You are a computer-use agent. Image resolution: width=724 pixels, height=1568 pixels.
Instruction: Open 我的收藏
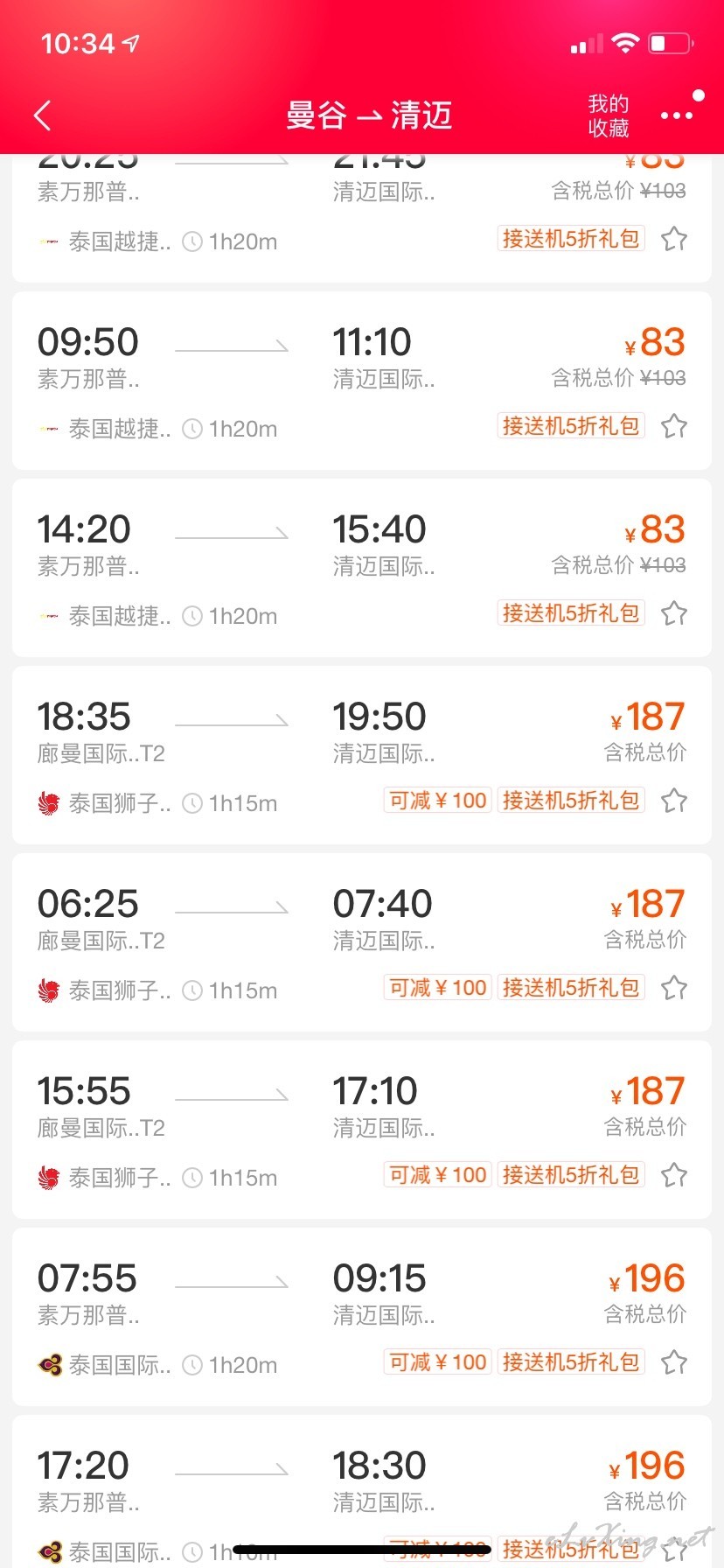coord(609,115)
